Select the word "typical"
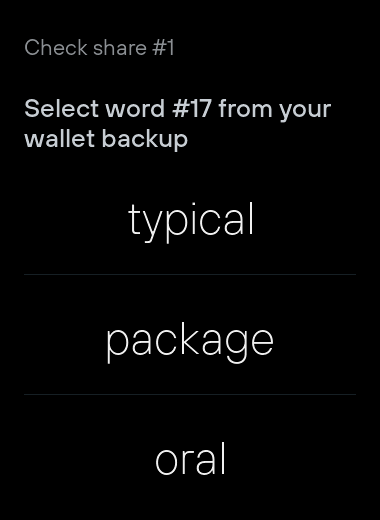Image resolution: width=380 pixels, height=520 pixels. [190, 221]
